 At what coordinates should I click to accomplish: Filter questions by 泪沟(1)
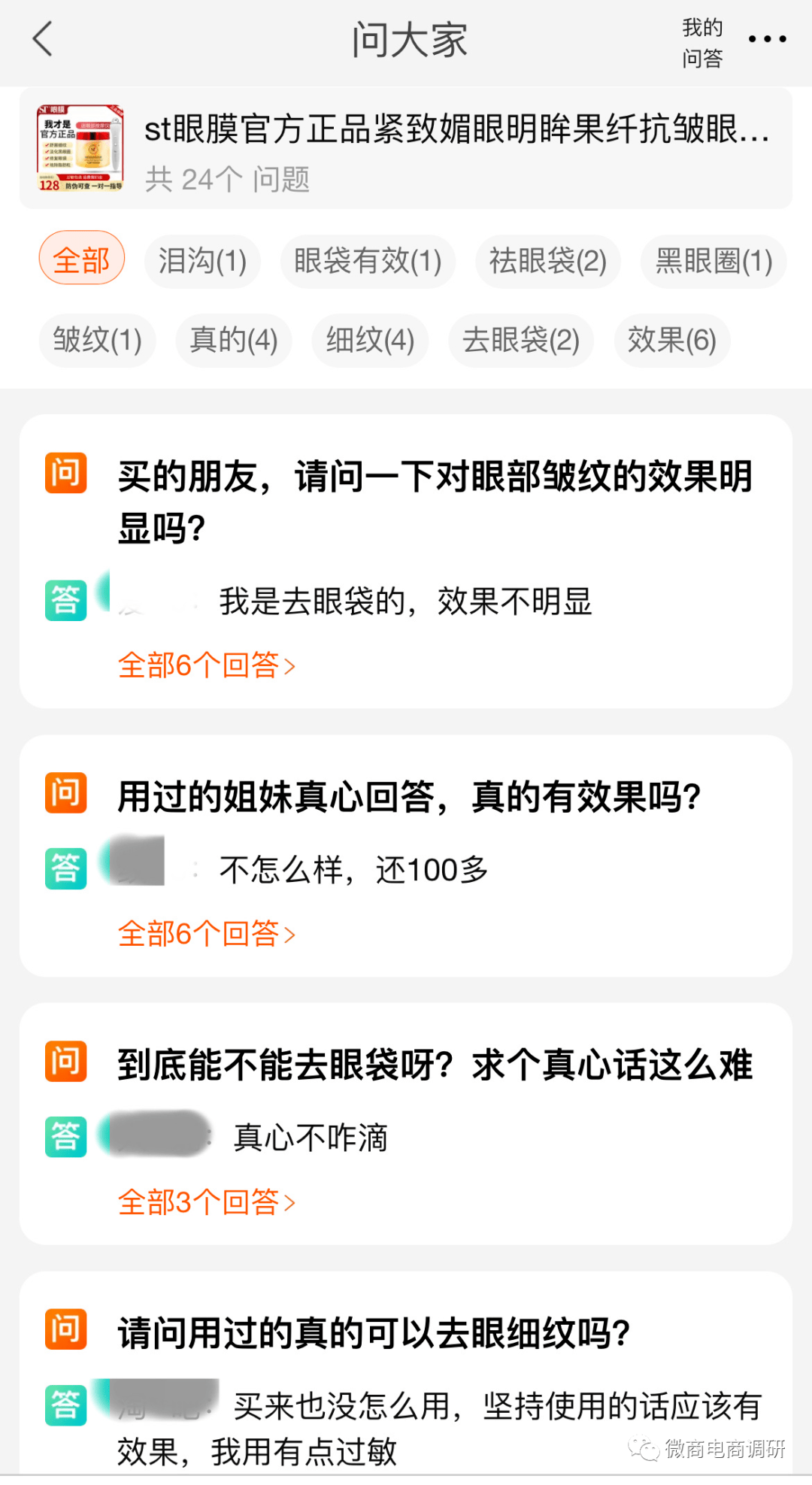pyautogui.click(x=202, y=262)
